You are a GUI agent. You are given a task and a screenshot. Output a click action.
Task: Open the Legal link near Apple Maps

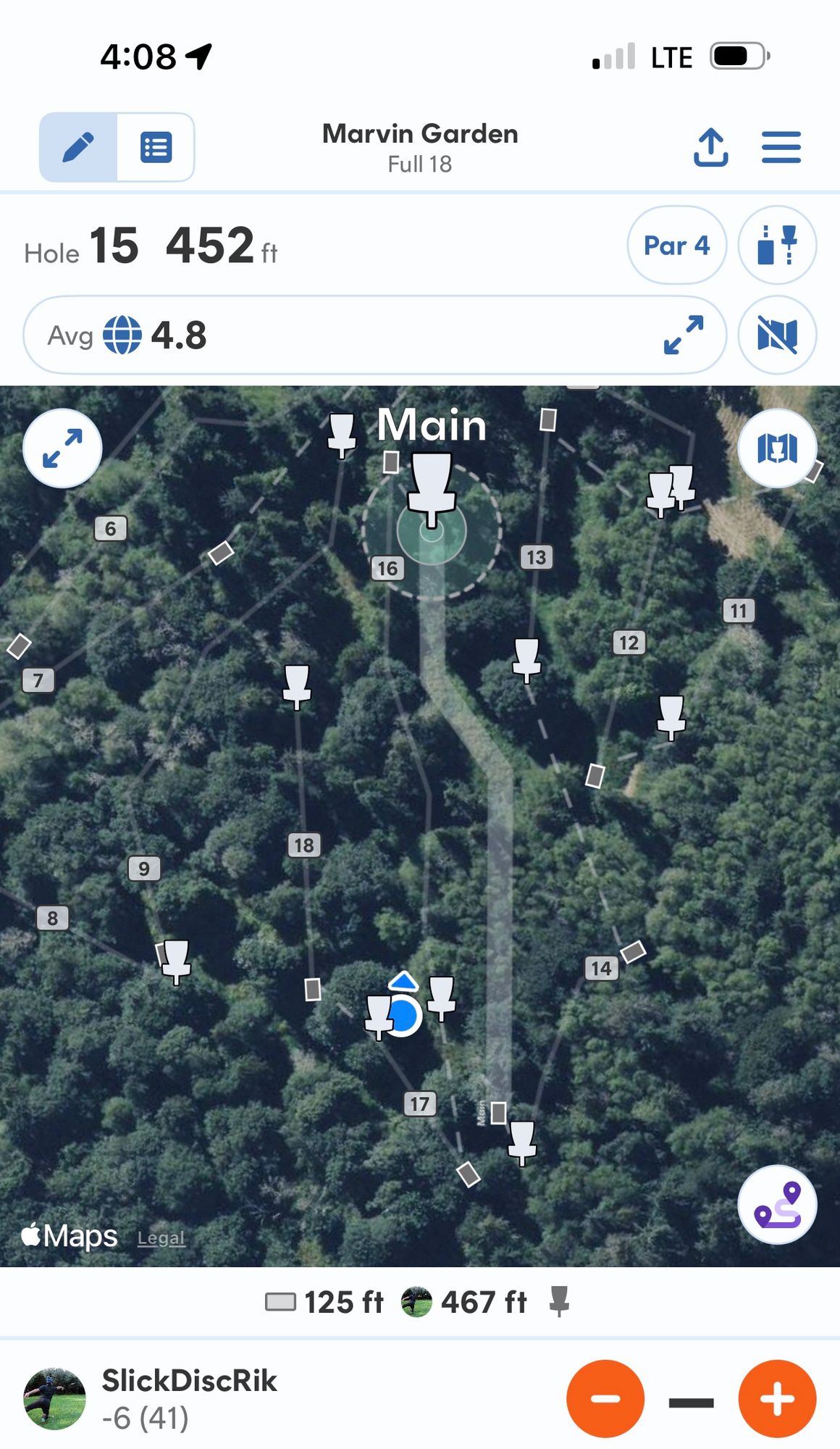click(x=161, y=1237)
